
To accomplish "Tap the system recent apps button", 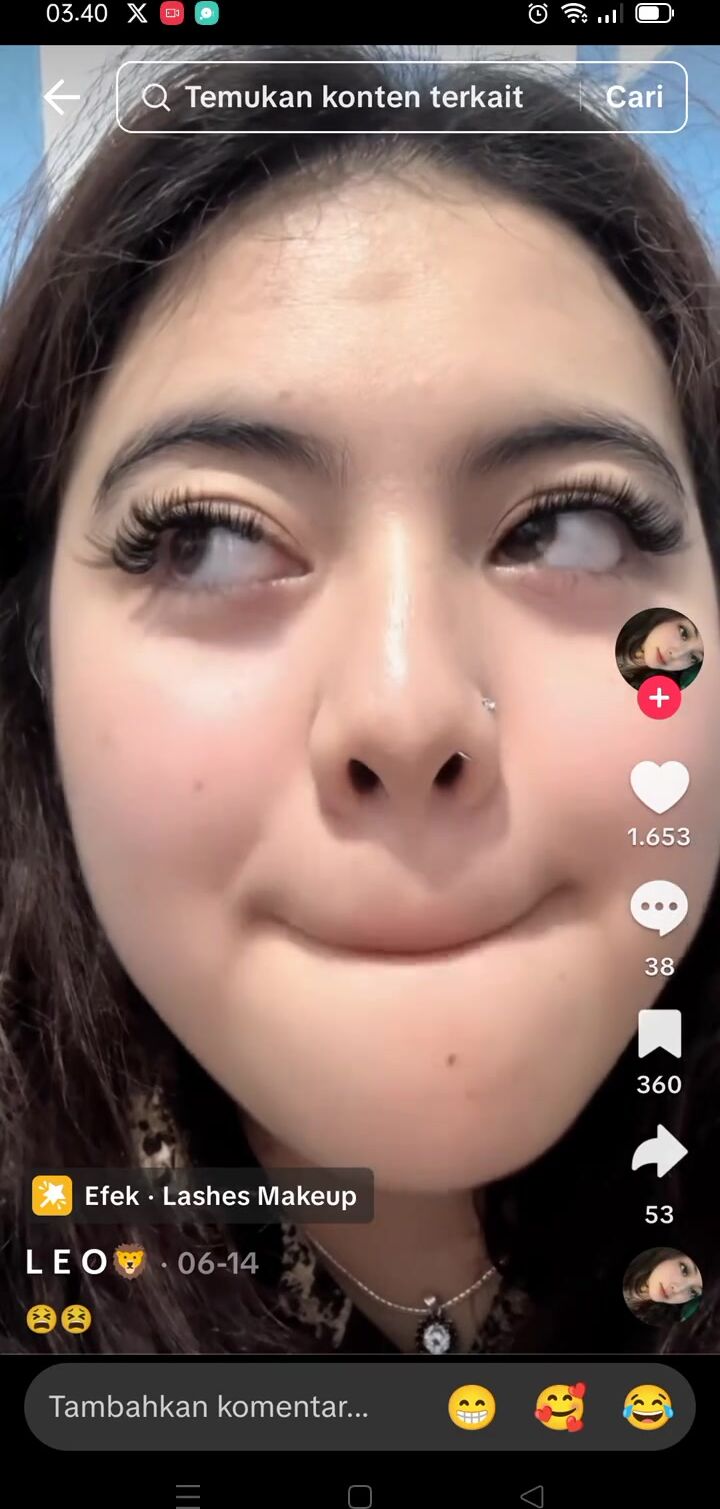I will click(x=188, y=1496).
